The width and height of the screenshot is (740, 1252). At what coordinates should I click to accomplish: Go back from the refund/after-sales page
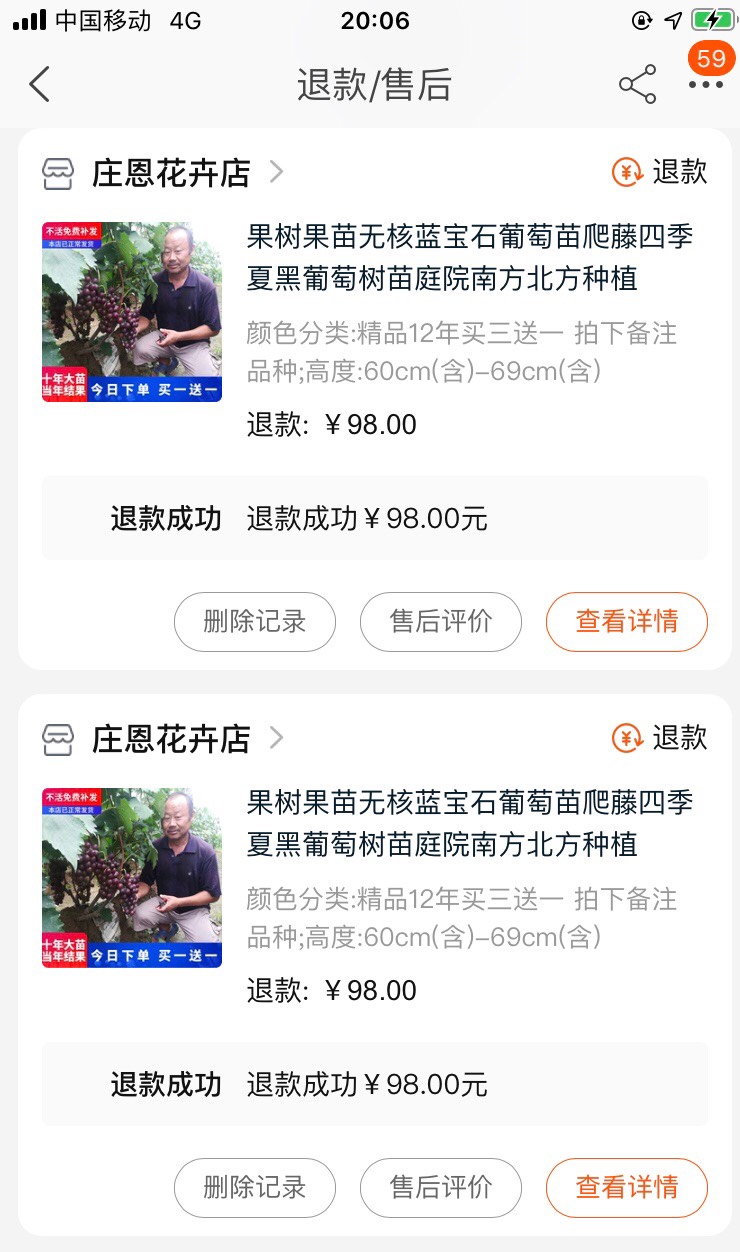tap(39, 85)
